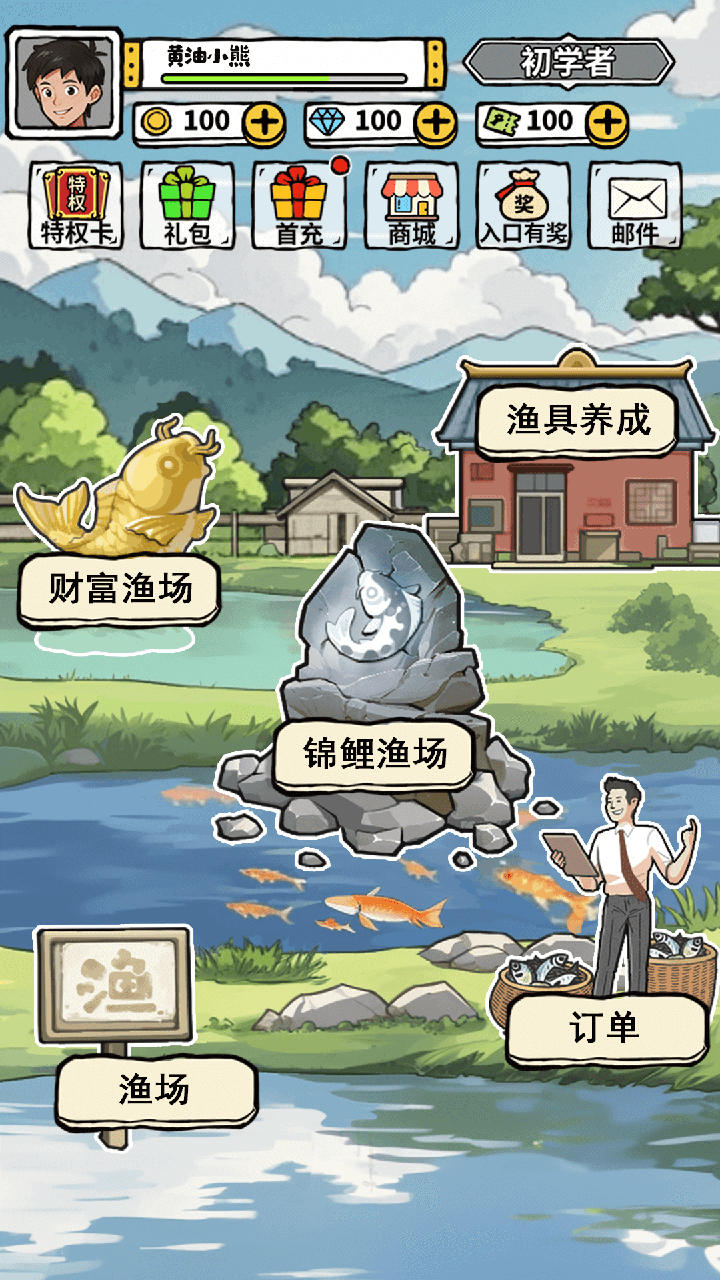720x1280 pixels.
Task: Add more green tickets
Action: [607, 123]
